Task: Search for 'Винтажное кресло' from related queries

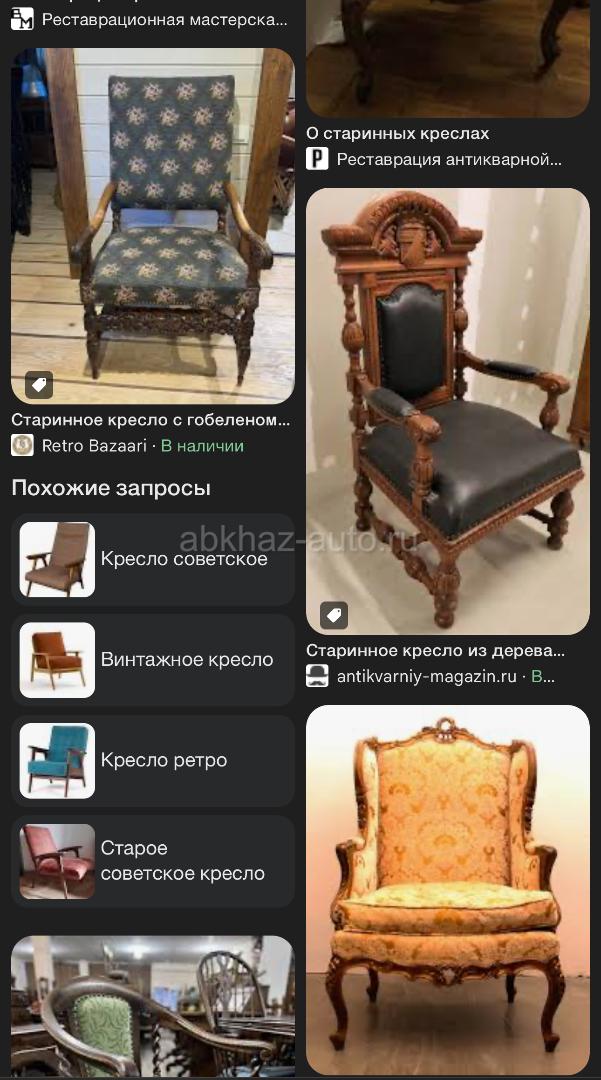Action: tap(153, 660)
